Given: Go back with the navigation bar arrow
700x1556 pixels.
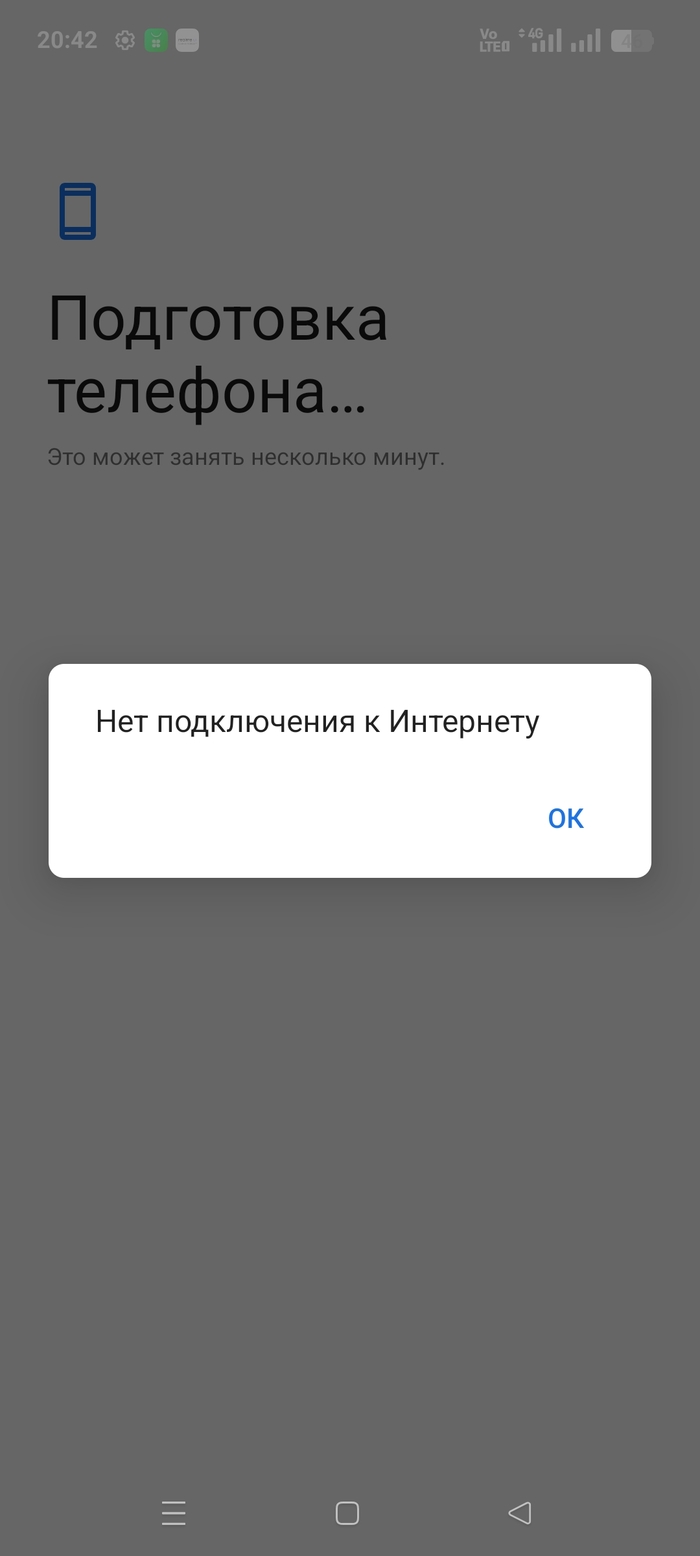Looking at the screenshot, I should click(x=519, y=1513).
